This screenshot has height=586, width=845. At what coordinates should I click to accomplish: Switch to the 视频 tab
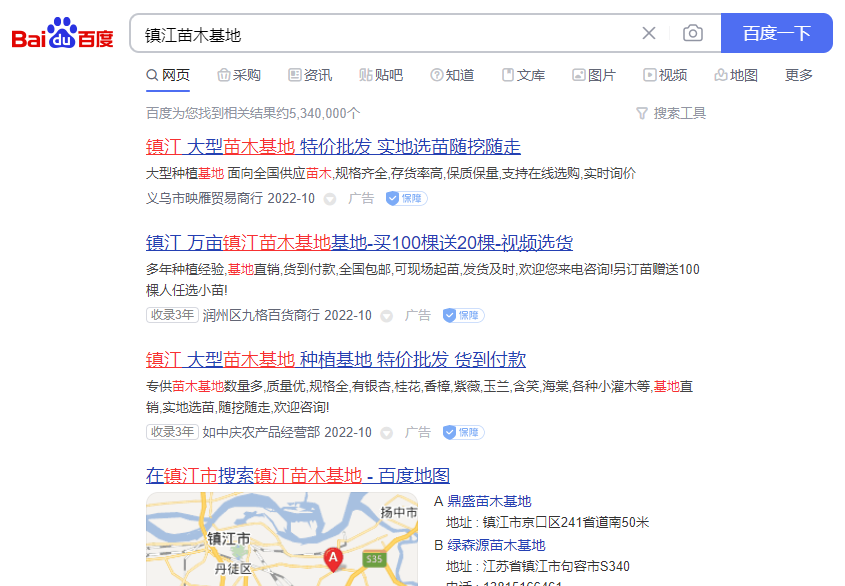[x=665, y=75]
